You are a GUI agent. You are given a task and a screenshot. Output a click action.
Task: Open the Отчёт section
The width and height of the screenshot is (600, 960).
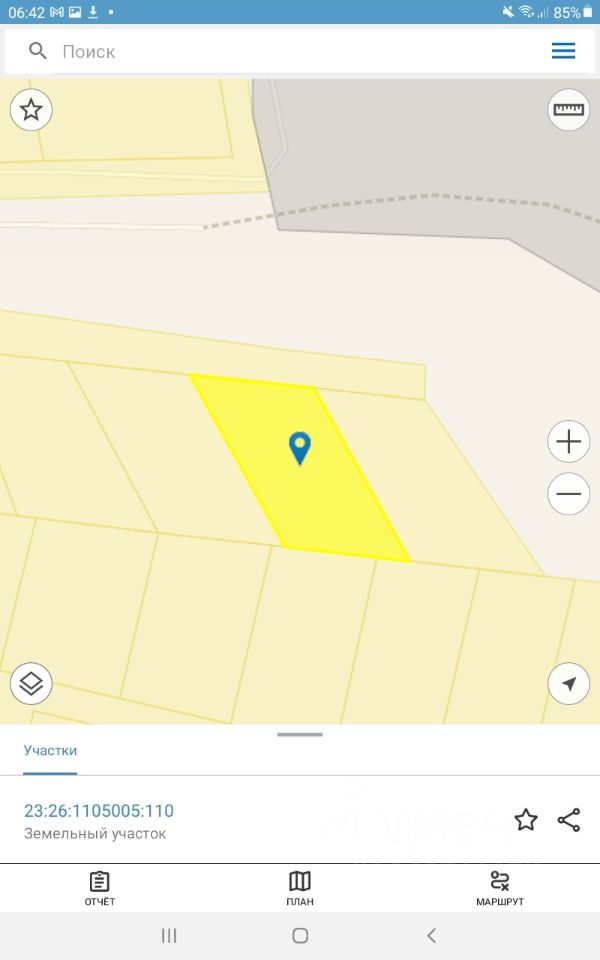click(x=100, y=887)
